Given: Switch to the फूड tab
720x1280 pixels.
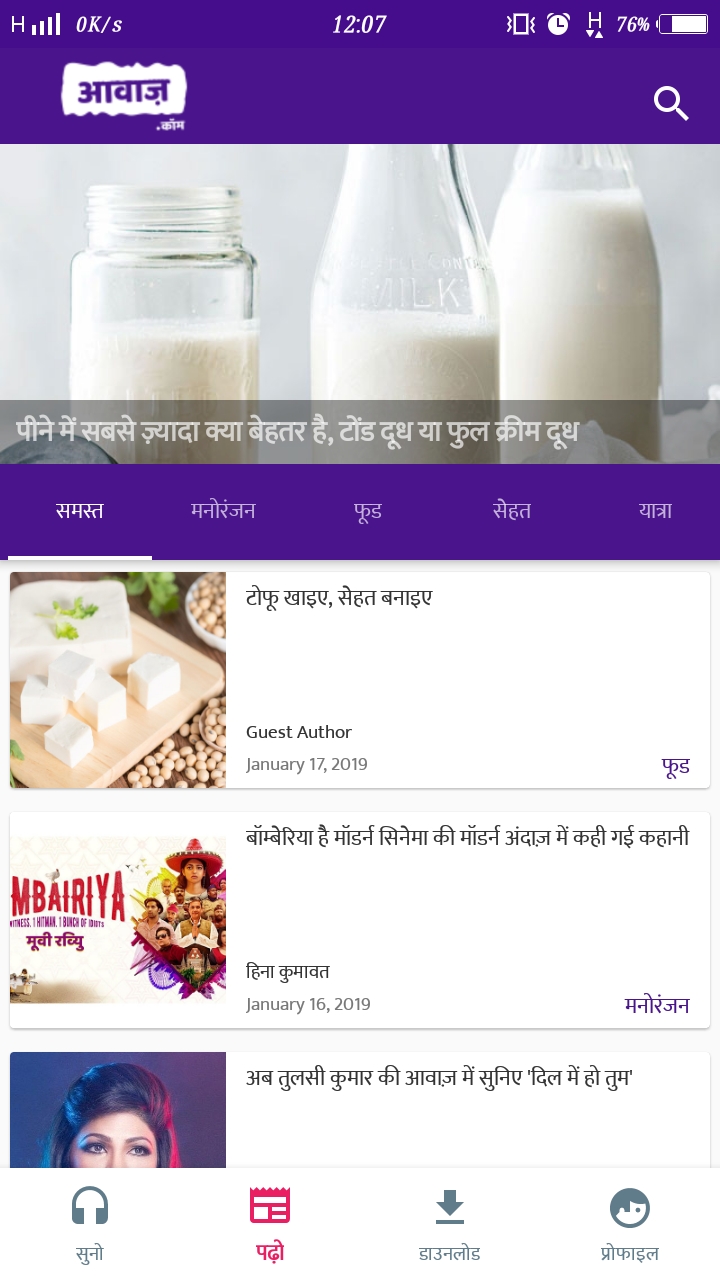Looking at the screenshot, I should coord(367,511).
